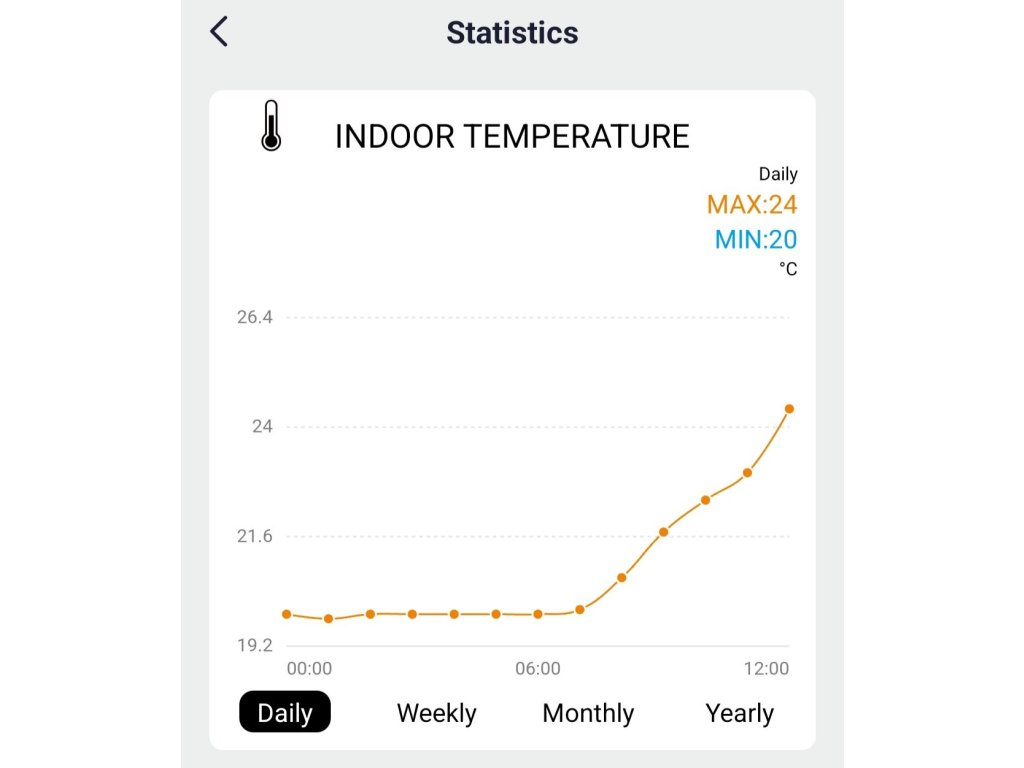
Task: Go back from the Statistics screen
Action: [219, 32]
